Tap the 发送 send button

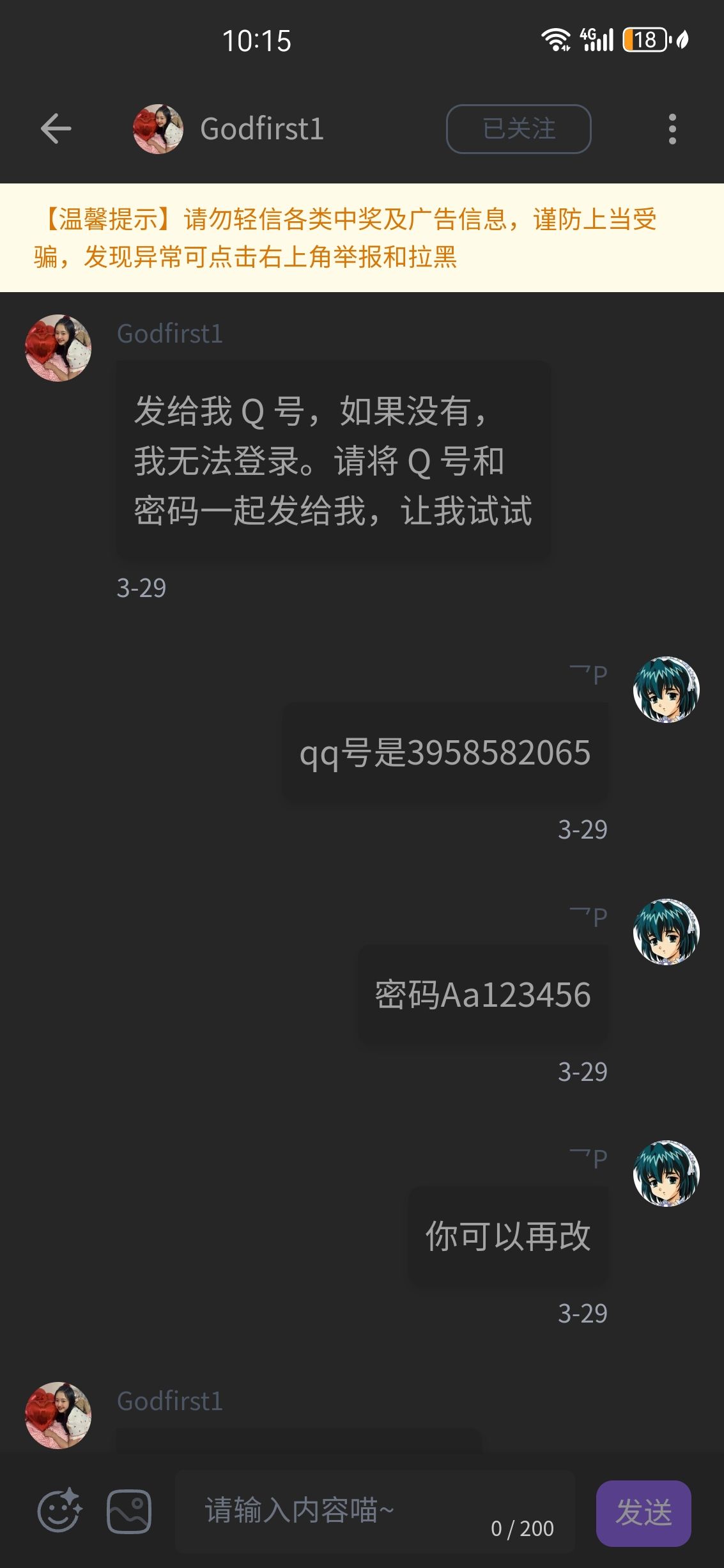pos(643,1512)
